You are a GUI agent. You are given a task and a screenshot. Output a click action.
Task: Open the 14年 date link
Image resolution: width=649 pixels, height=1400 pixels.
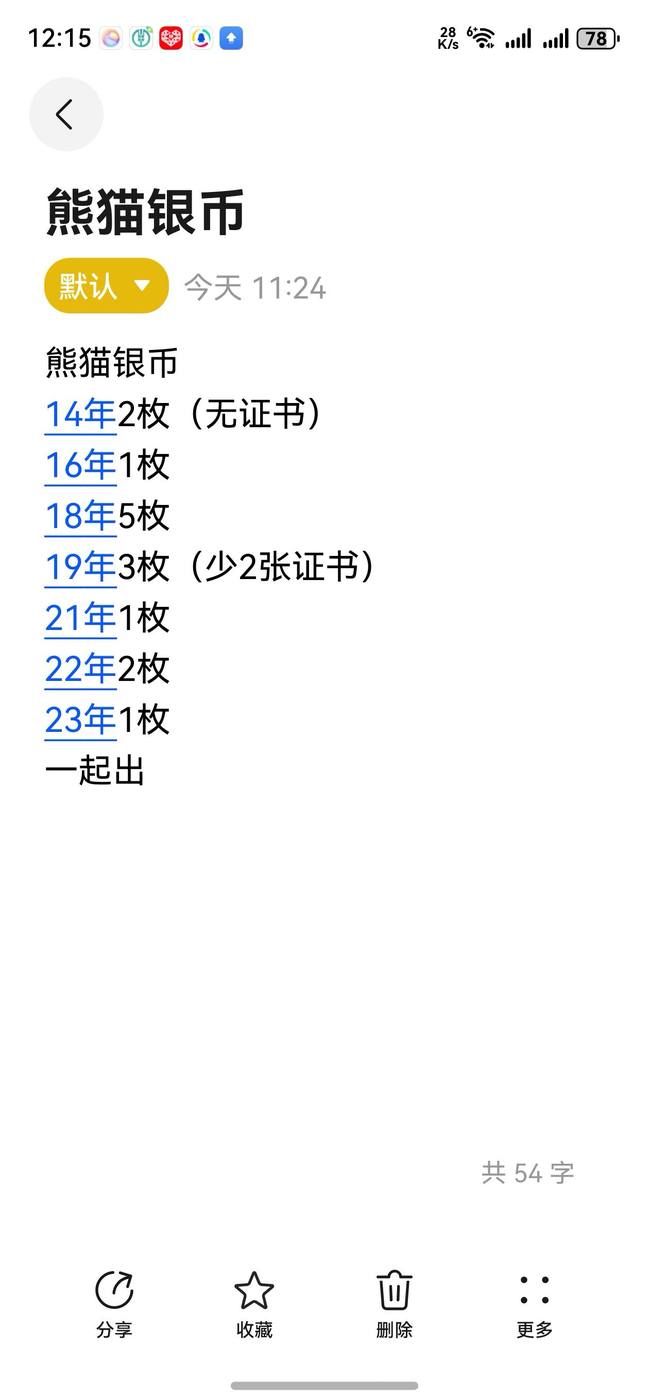click(x=80, y=414)
